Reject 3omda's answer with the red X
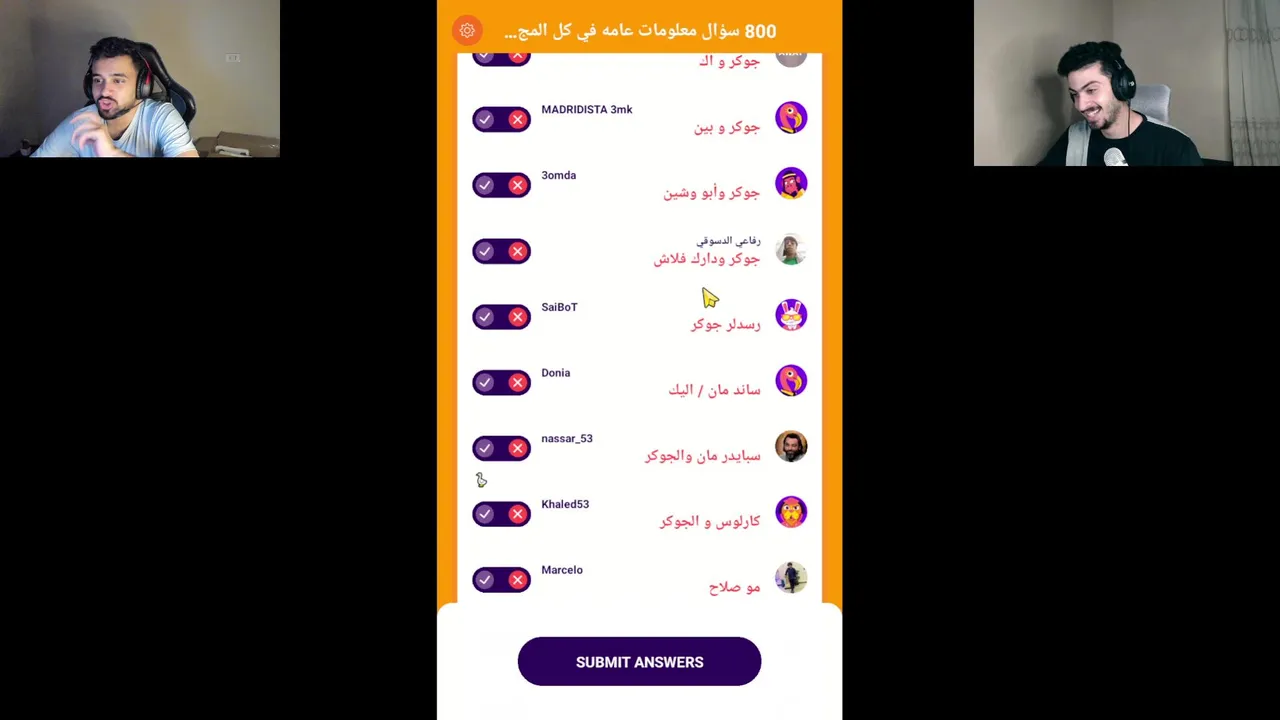The width and height of the screenshot is (1280, 720). (x=517, y=185)
